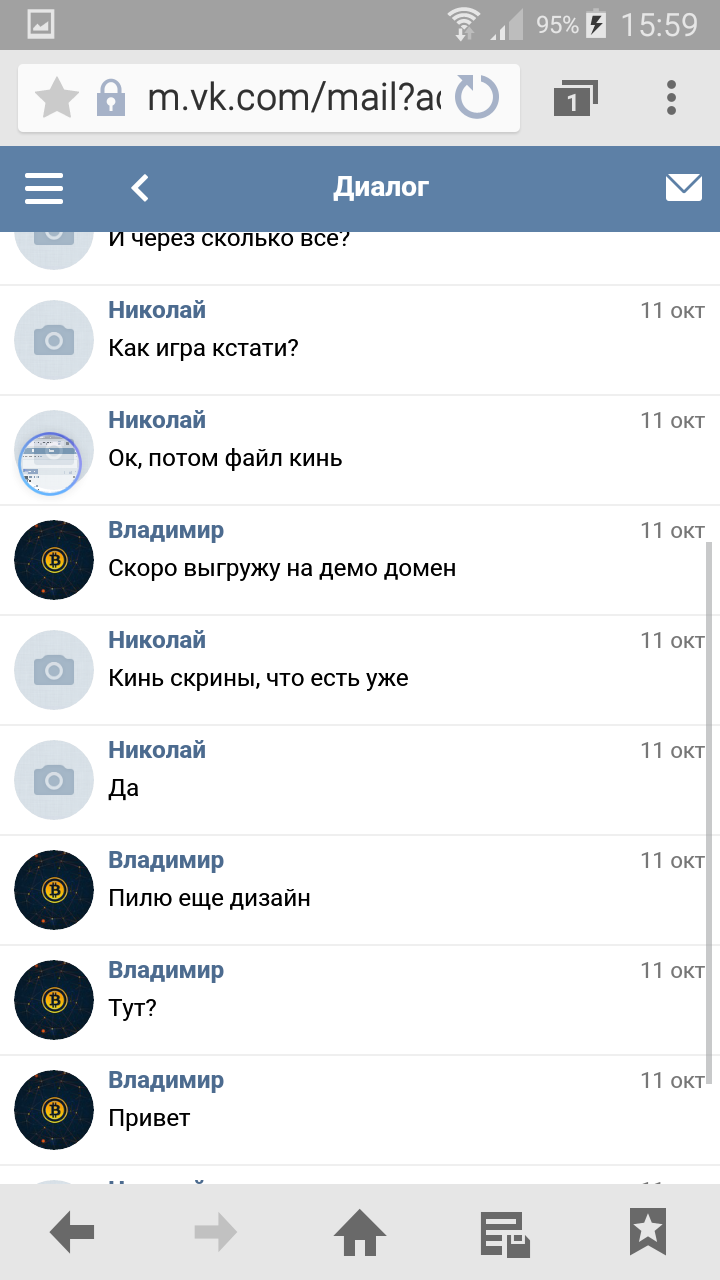Viewport: 720px width, 1280px height.
Task: Open the messages envelope icon
Action: click(x=683, y=187)
